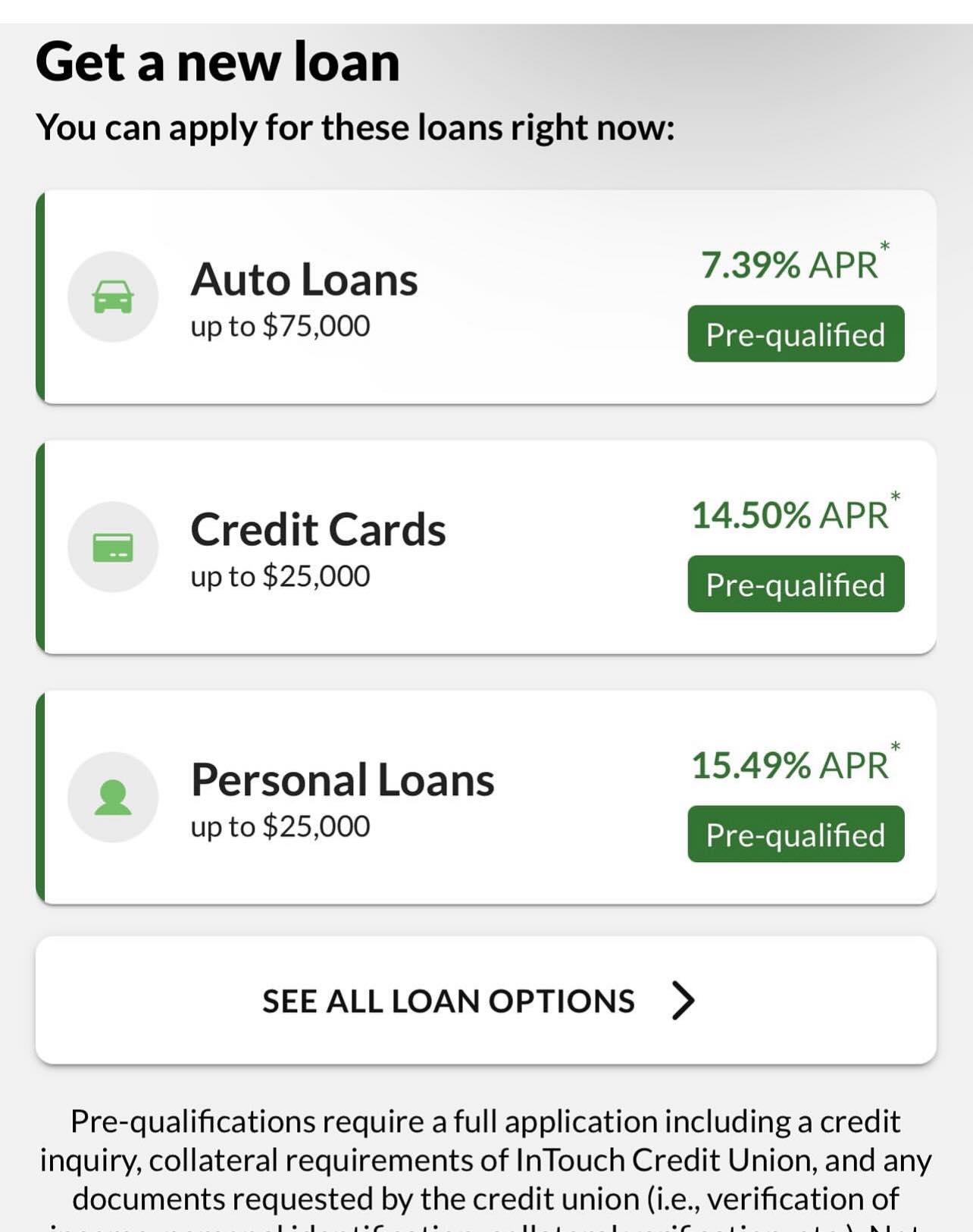Select the Credit Cards offer card
This screenshot has height=1232, width=973.
click(485, 547)
